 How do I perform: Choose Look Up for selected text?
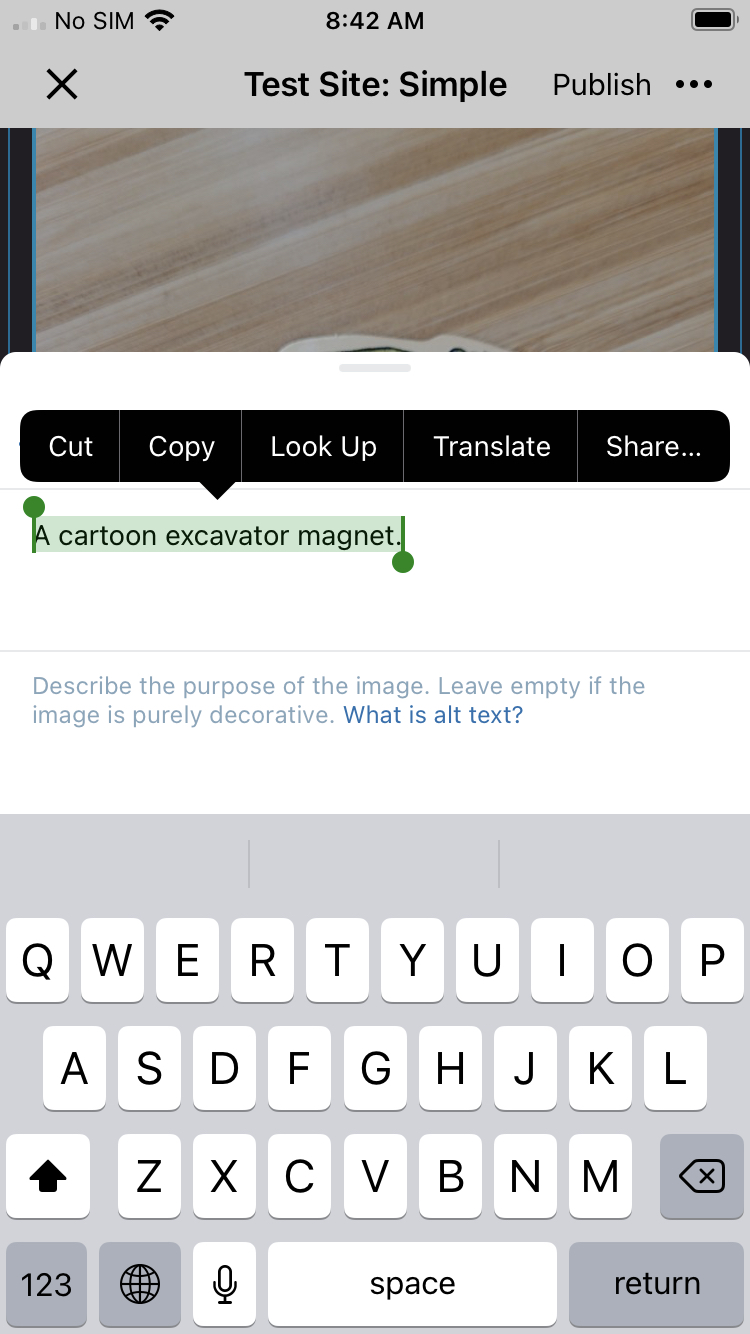pyautogui.click(x=323, y=446)
